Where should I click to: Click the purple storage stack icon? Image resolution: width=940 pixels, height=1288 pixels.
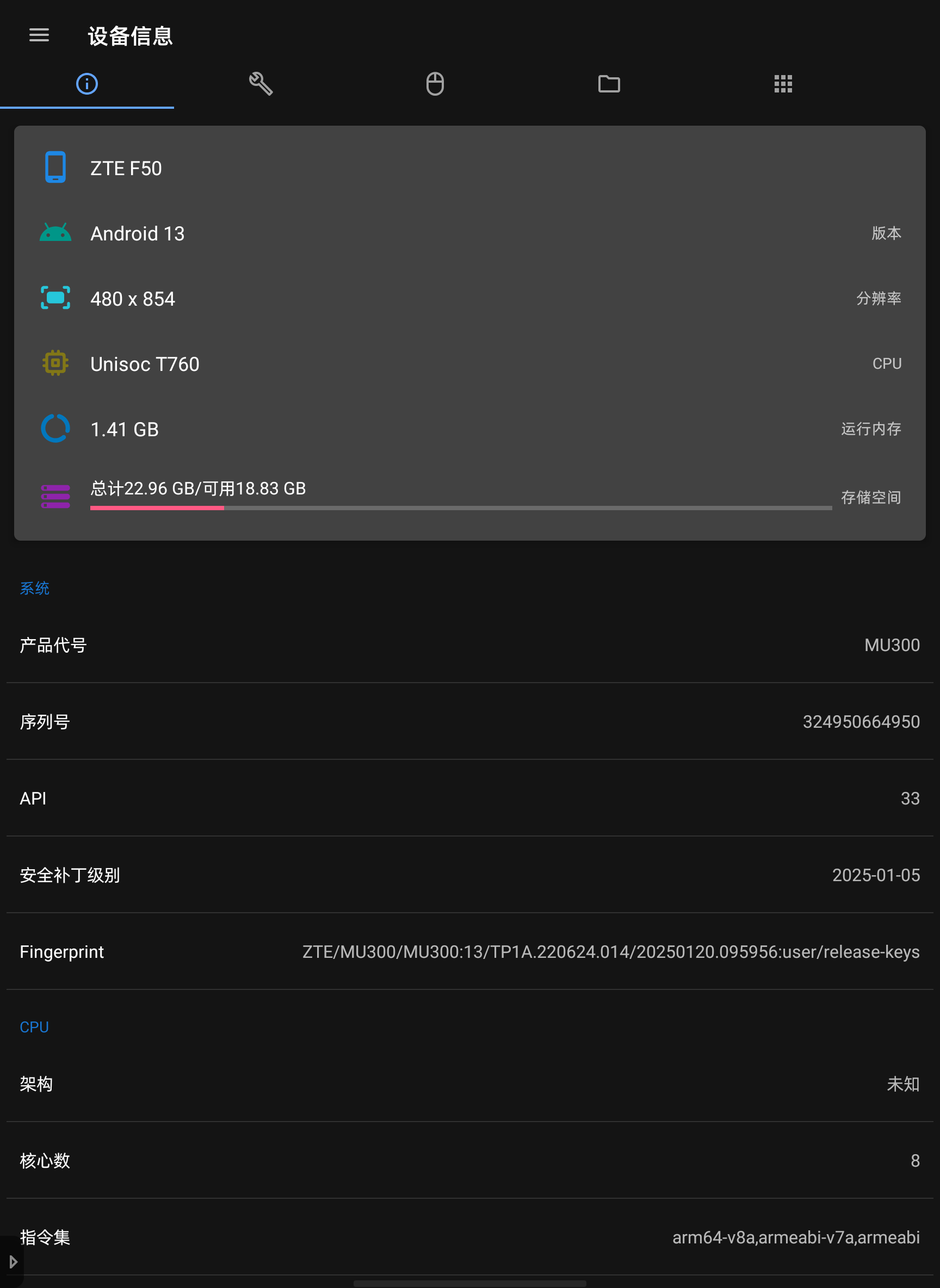pyautogui.click(x=55, y=496)
